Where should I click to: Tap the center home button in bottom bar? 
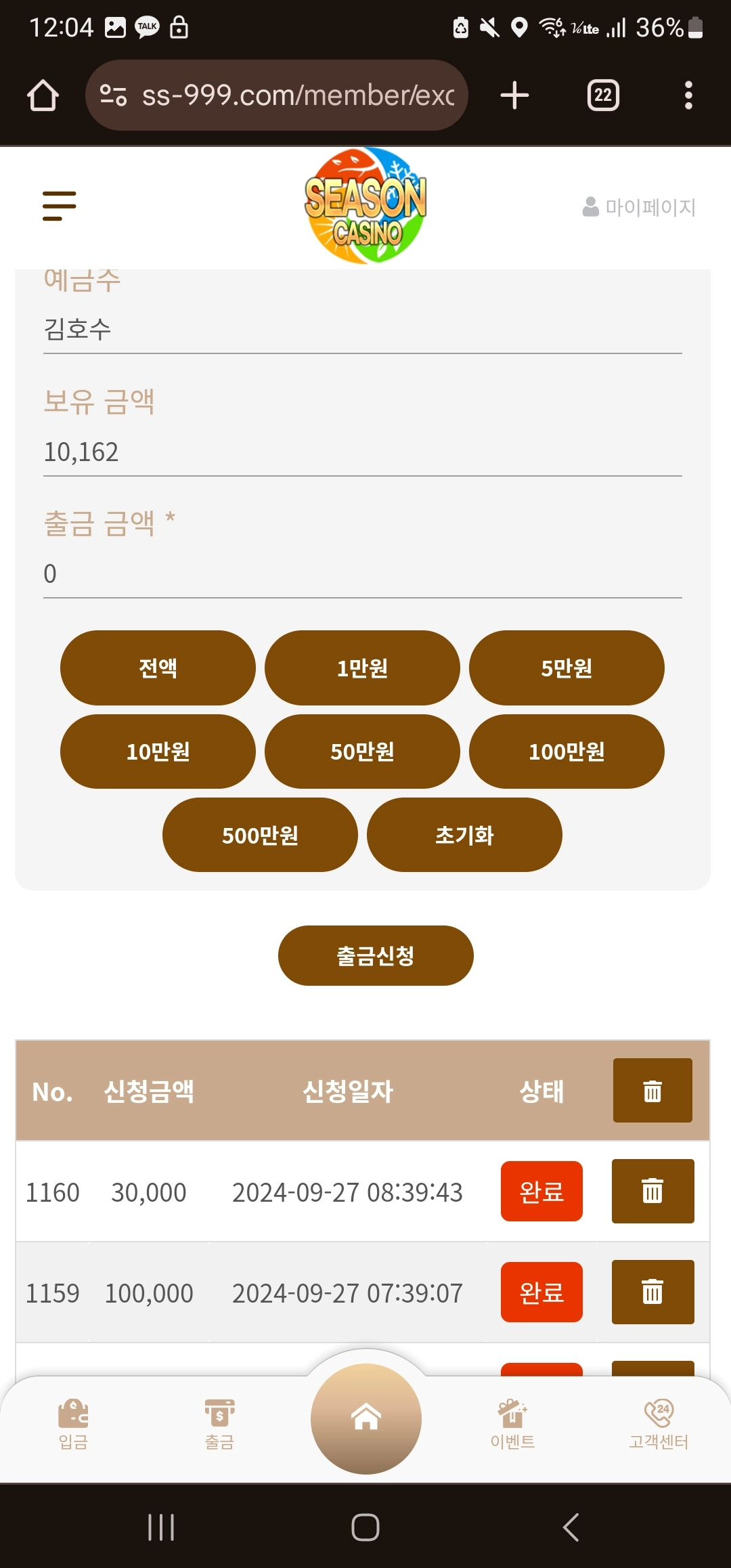pos(366,1419)
